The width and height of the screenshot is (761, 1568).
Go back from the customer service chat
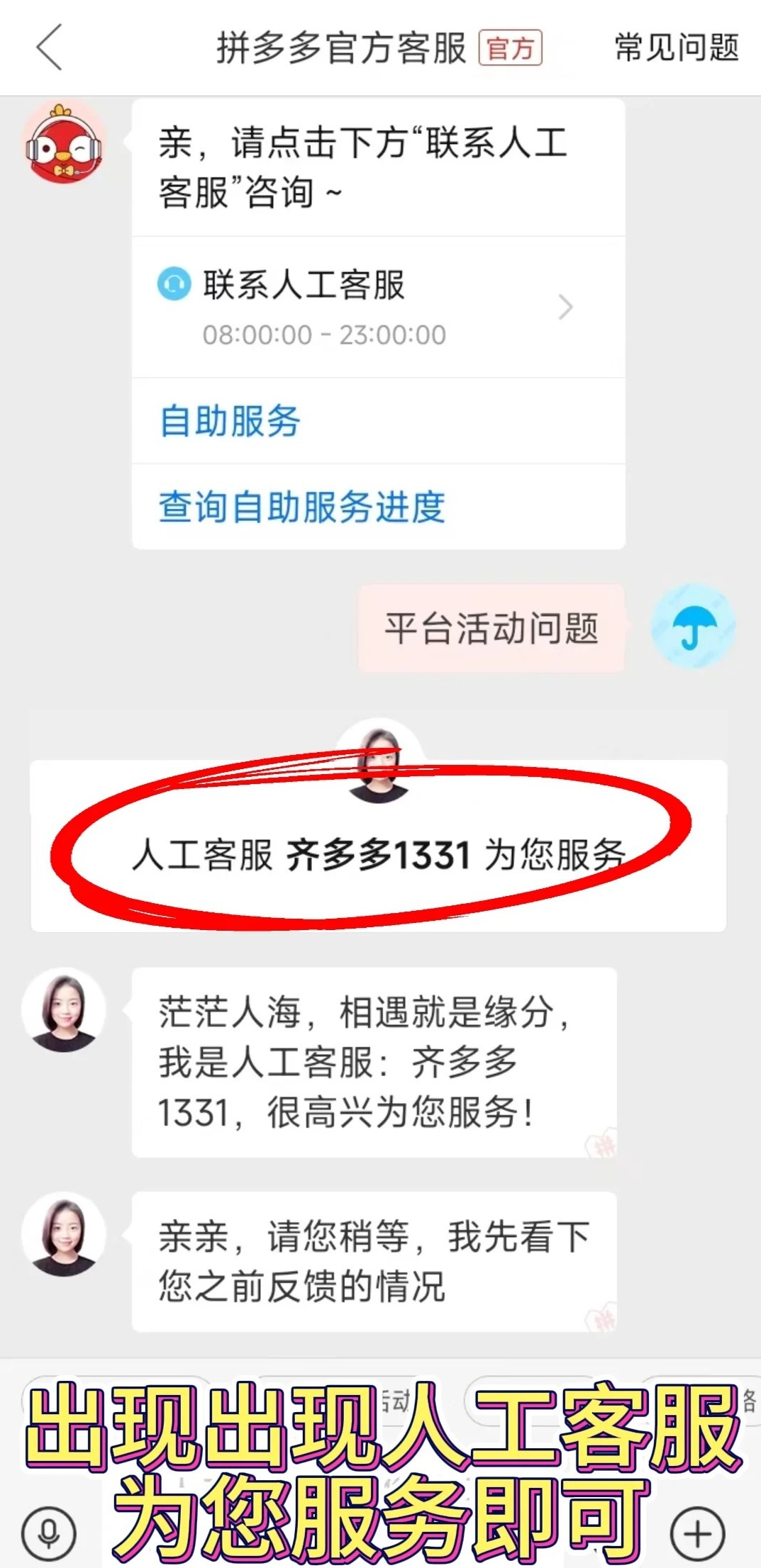(x=48, y=47)
